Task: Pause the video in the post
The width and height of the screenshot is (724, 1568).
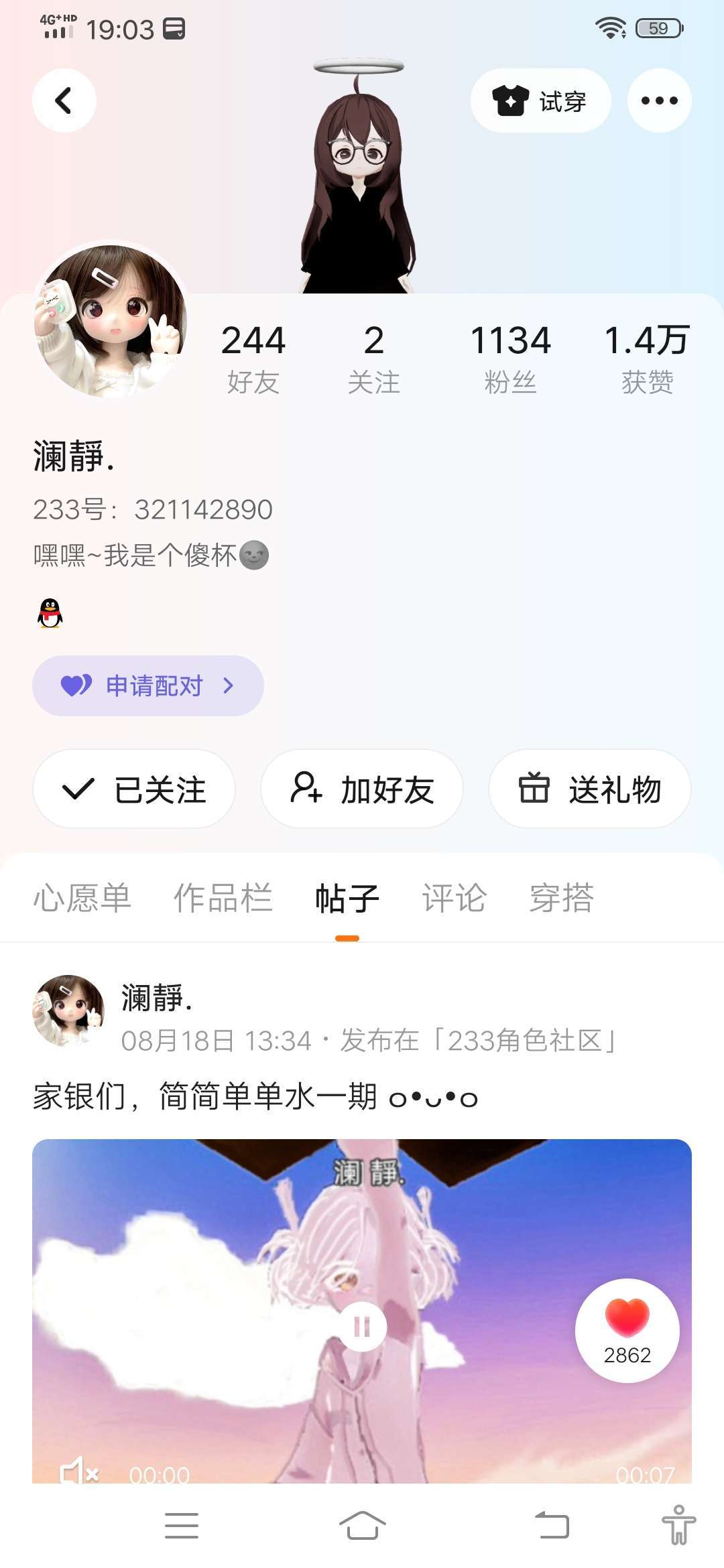Action: [x=362, y=1326]
